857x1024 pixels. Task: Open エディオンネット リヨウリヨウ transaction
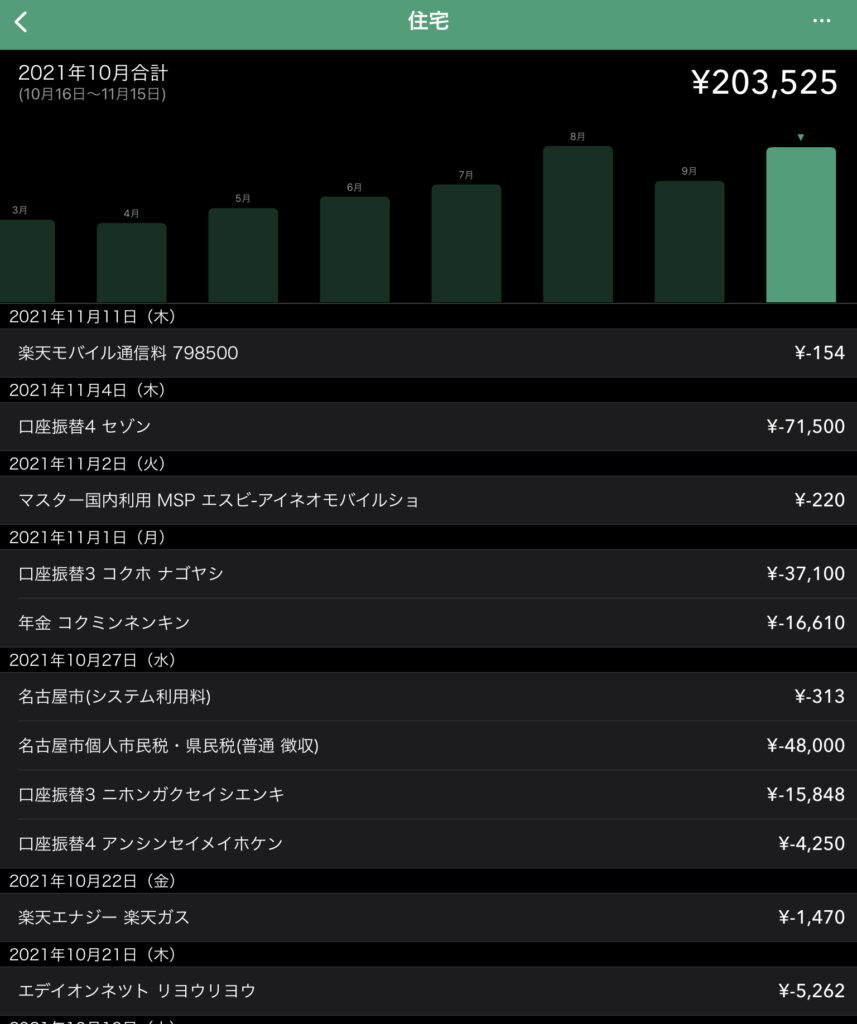click(428, 991)
